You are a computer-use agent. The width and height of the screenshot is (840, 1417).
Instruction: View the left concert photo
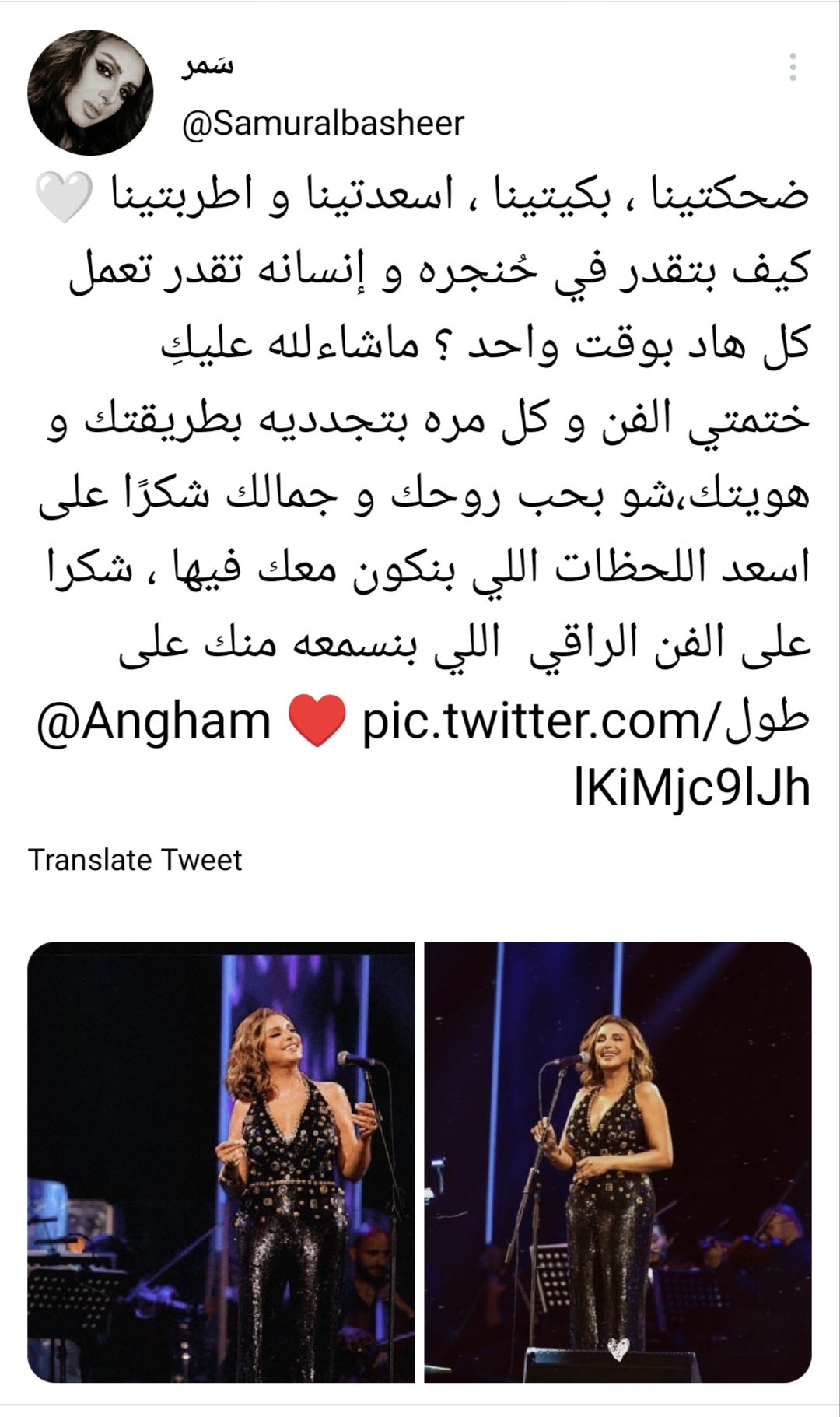(x=221, y=1162)
